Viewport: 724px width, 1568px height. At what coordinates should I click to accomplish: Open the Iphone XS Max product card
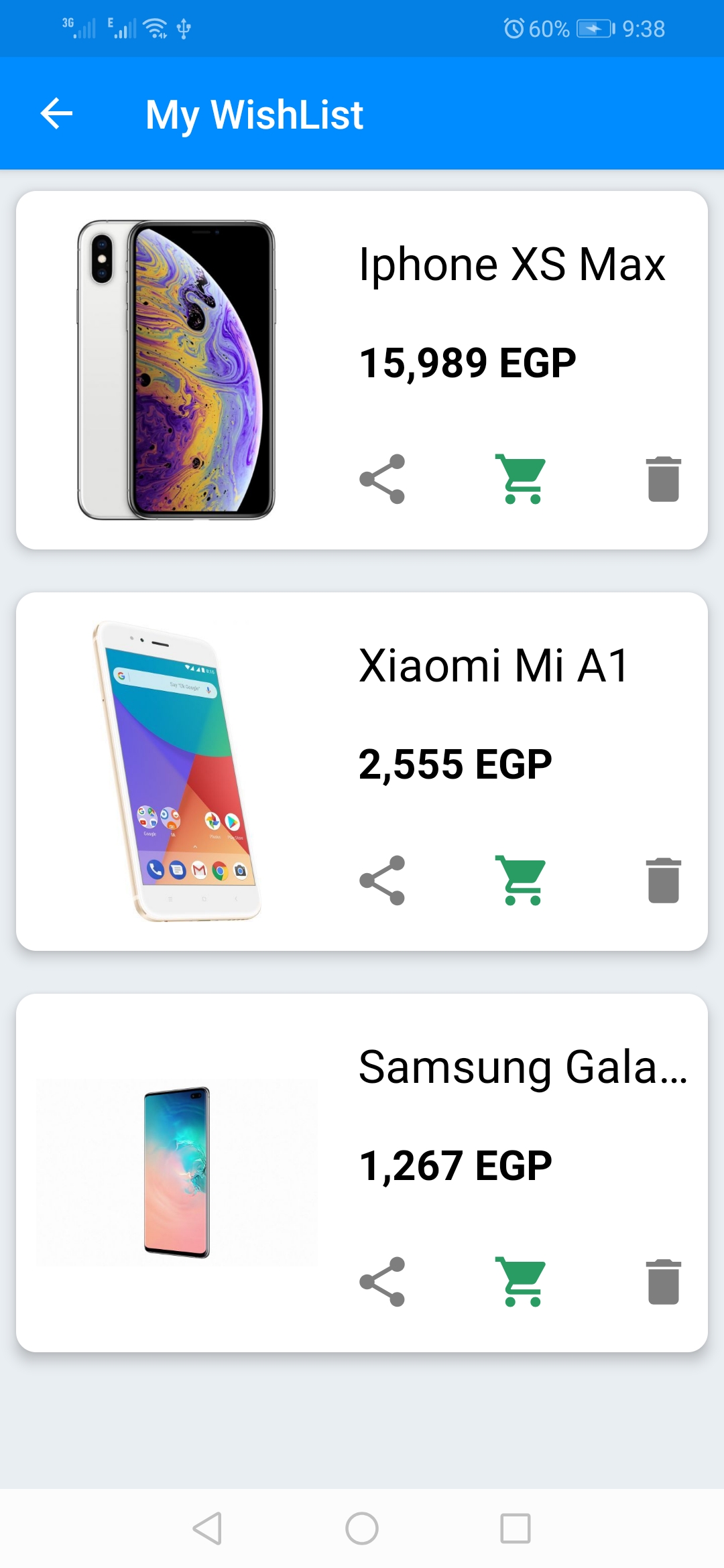click(x=176, y=370)
